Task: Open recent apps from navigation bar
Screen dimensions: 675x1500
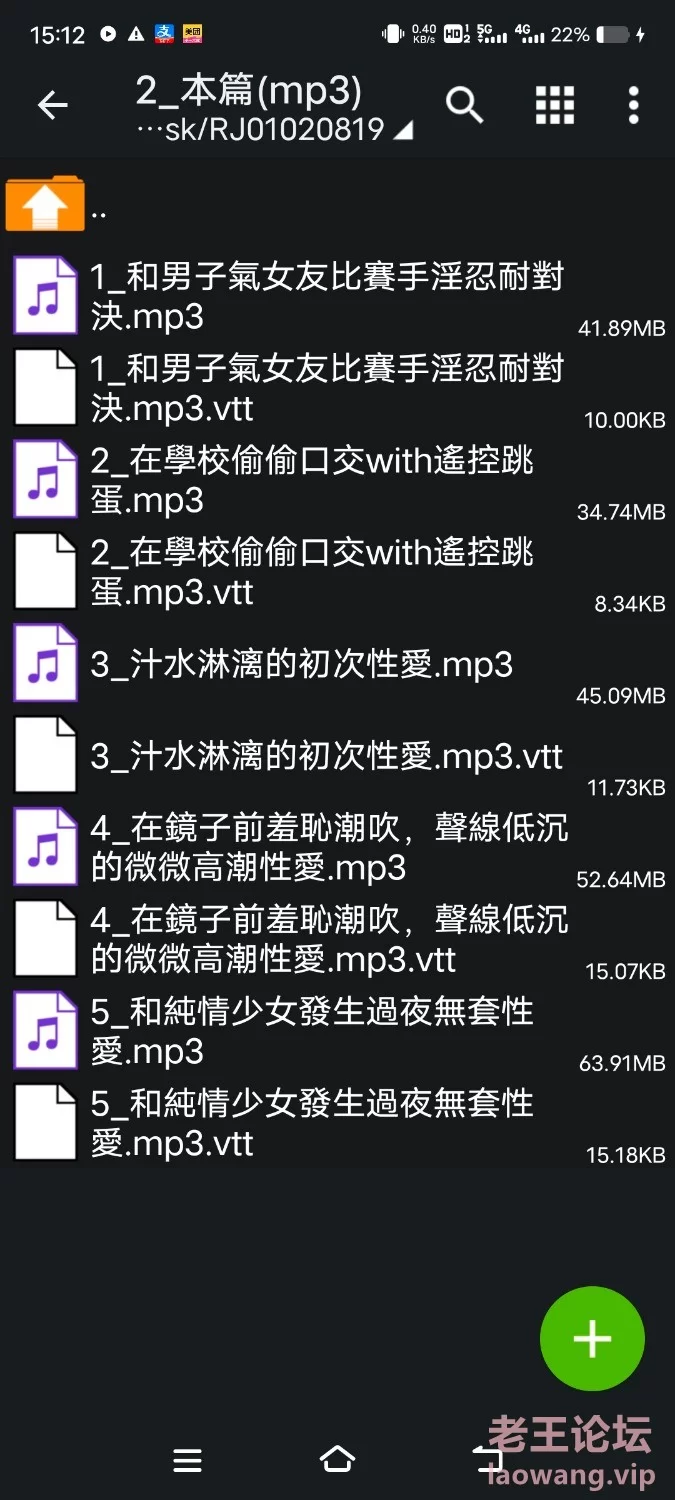Action: (x=187, y=1461)
